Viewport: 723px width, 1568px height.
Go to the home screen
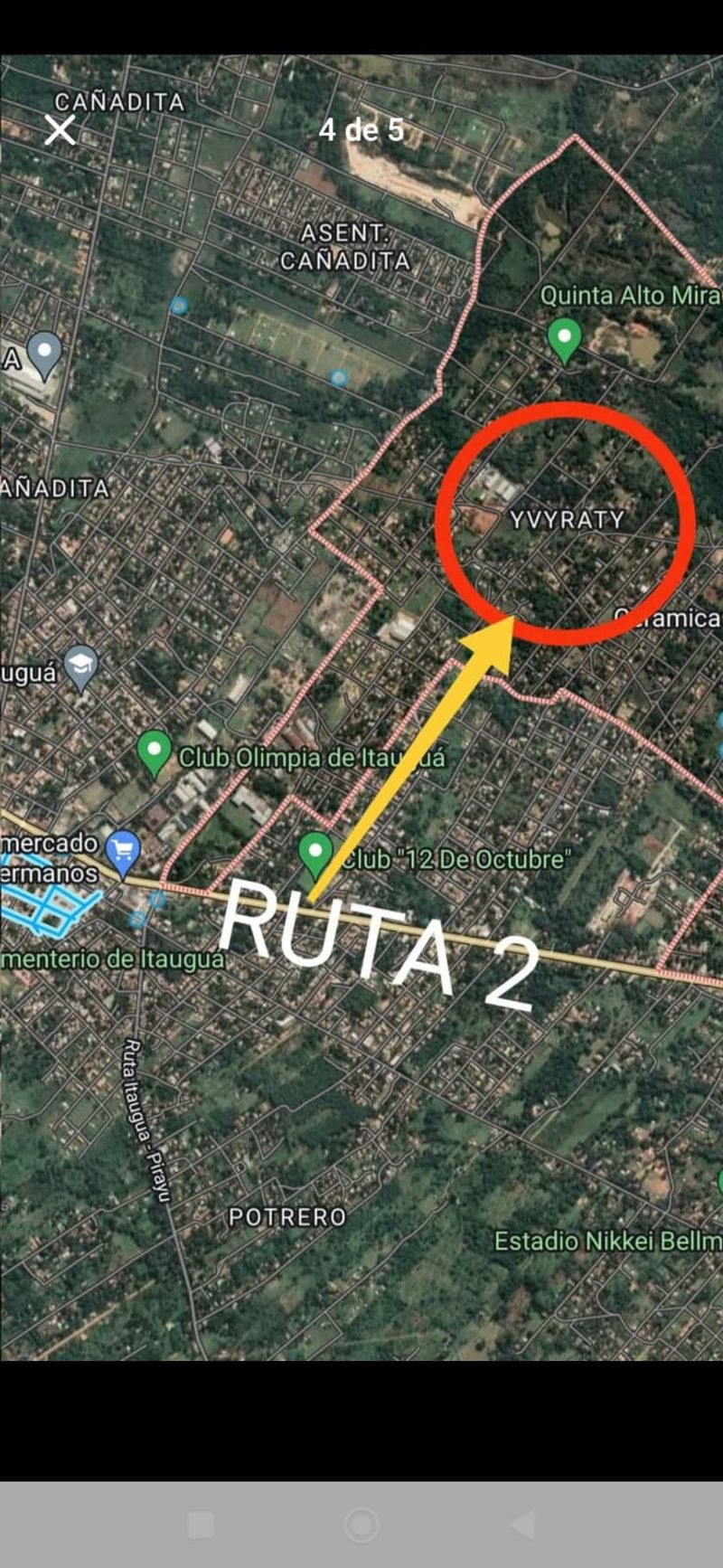361,1525
